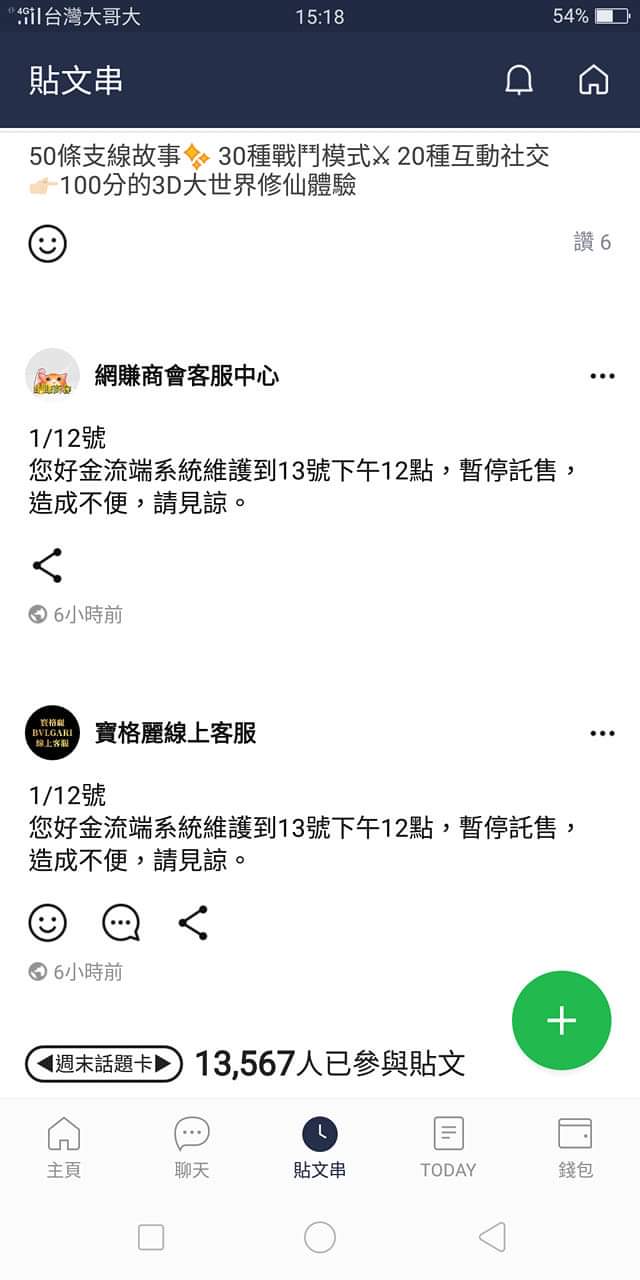Open 寶格麗線上客服 profile
The width and height of the screenshot is (640, 1280).
point(52,733)
